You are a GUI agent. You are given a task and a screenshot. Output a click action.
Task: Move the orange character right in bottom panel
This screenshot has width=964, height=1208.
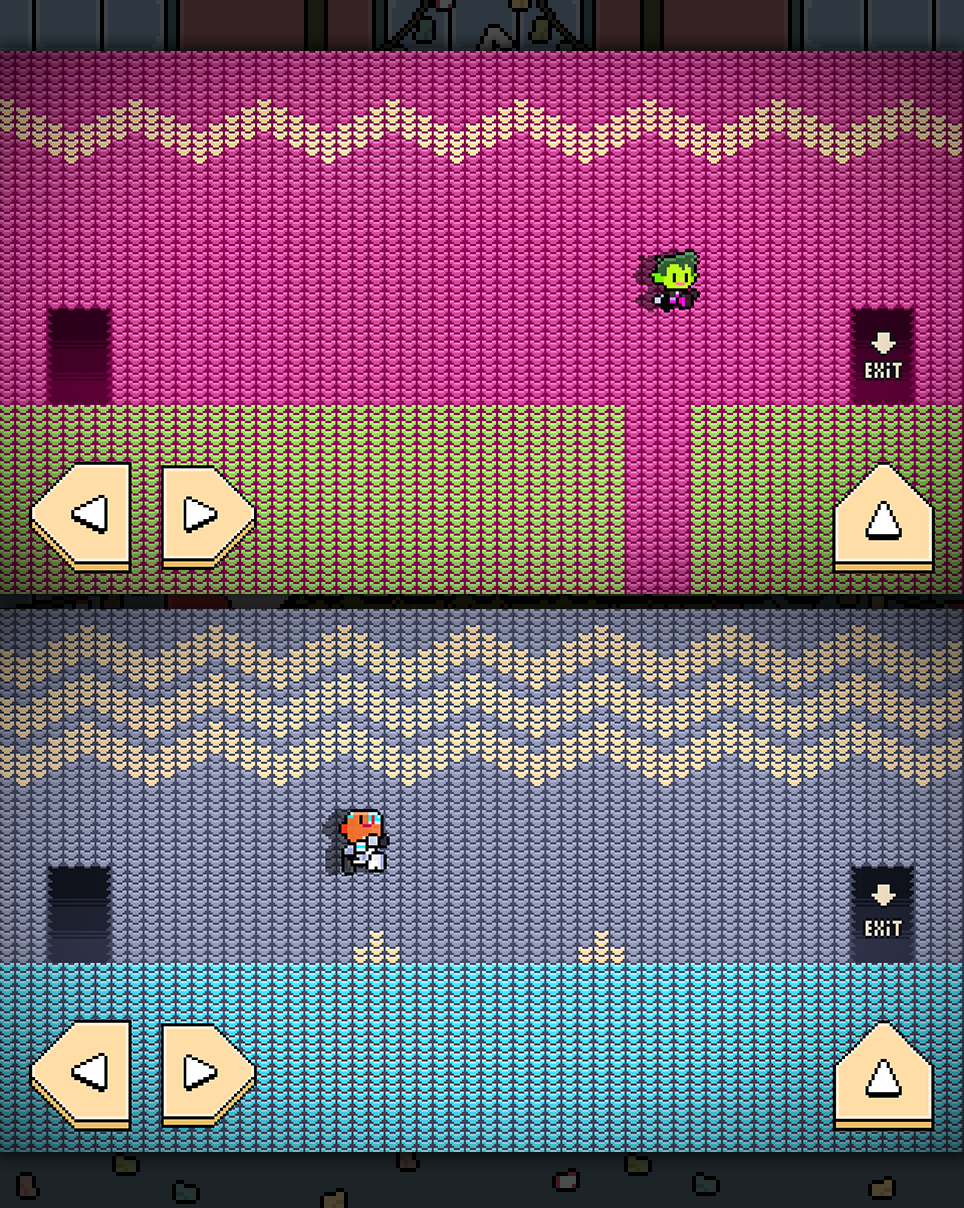click(x=205, y=1072)
